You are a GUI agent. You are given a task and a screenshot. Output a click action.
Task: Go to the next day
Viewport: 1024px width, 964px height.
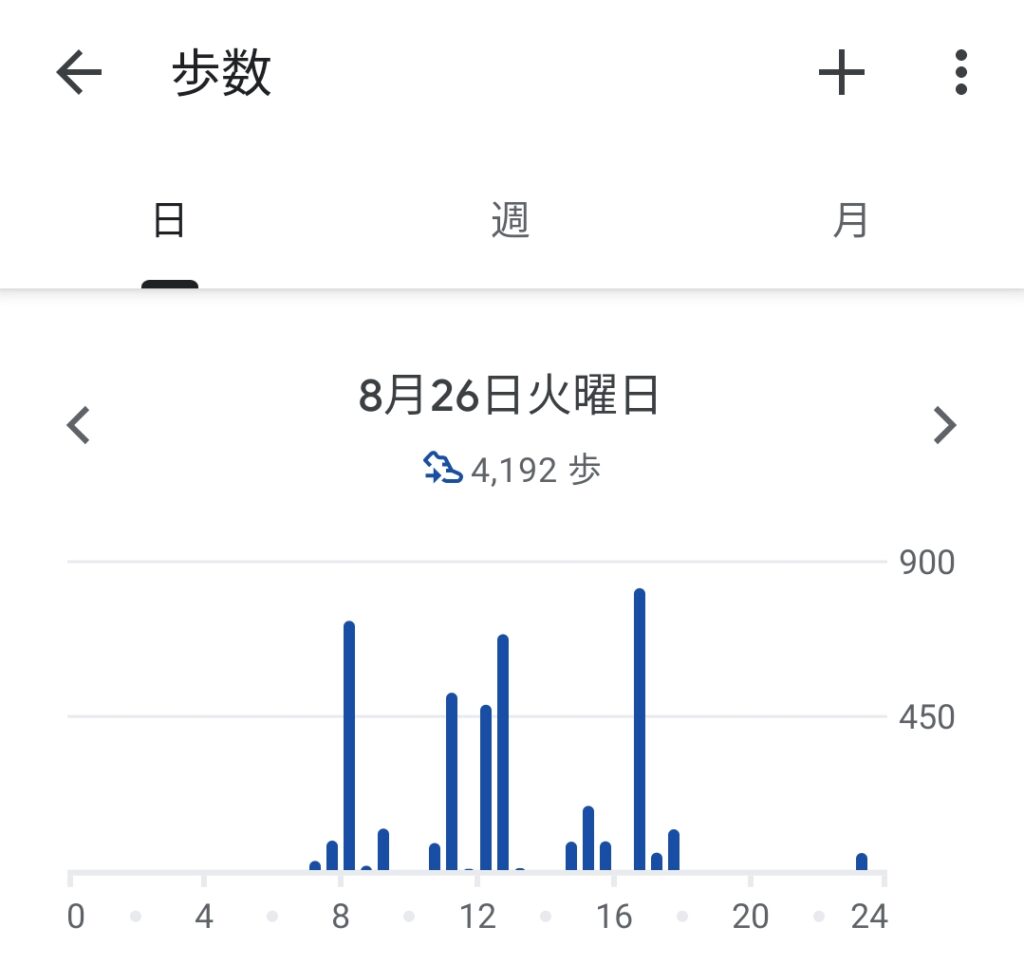[944, 426]
